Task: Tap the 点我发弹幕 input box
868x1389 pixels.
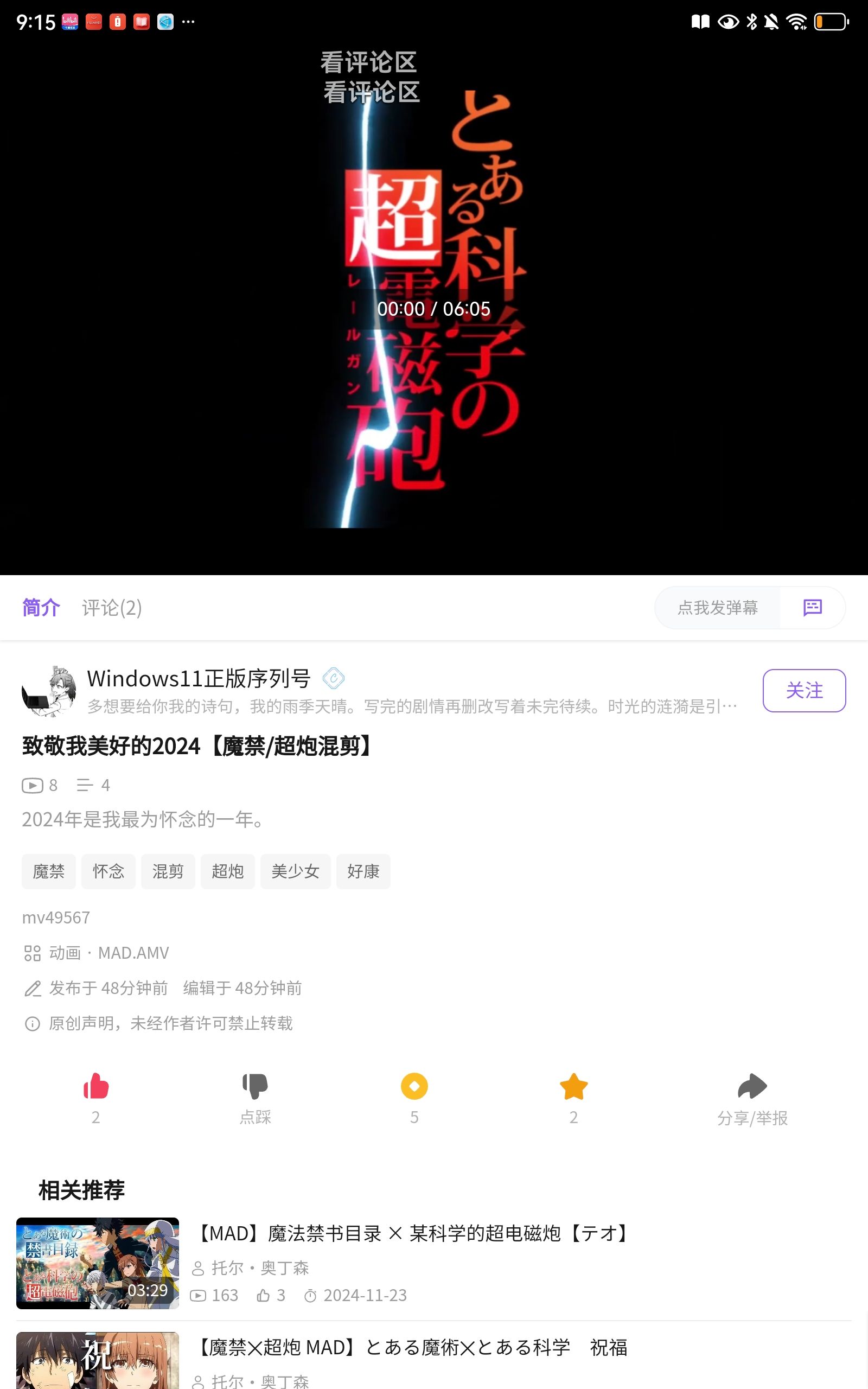Action: [717, 607]
